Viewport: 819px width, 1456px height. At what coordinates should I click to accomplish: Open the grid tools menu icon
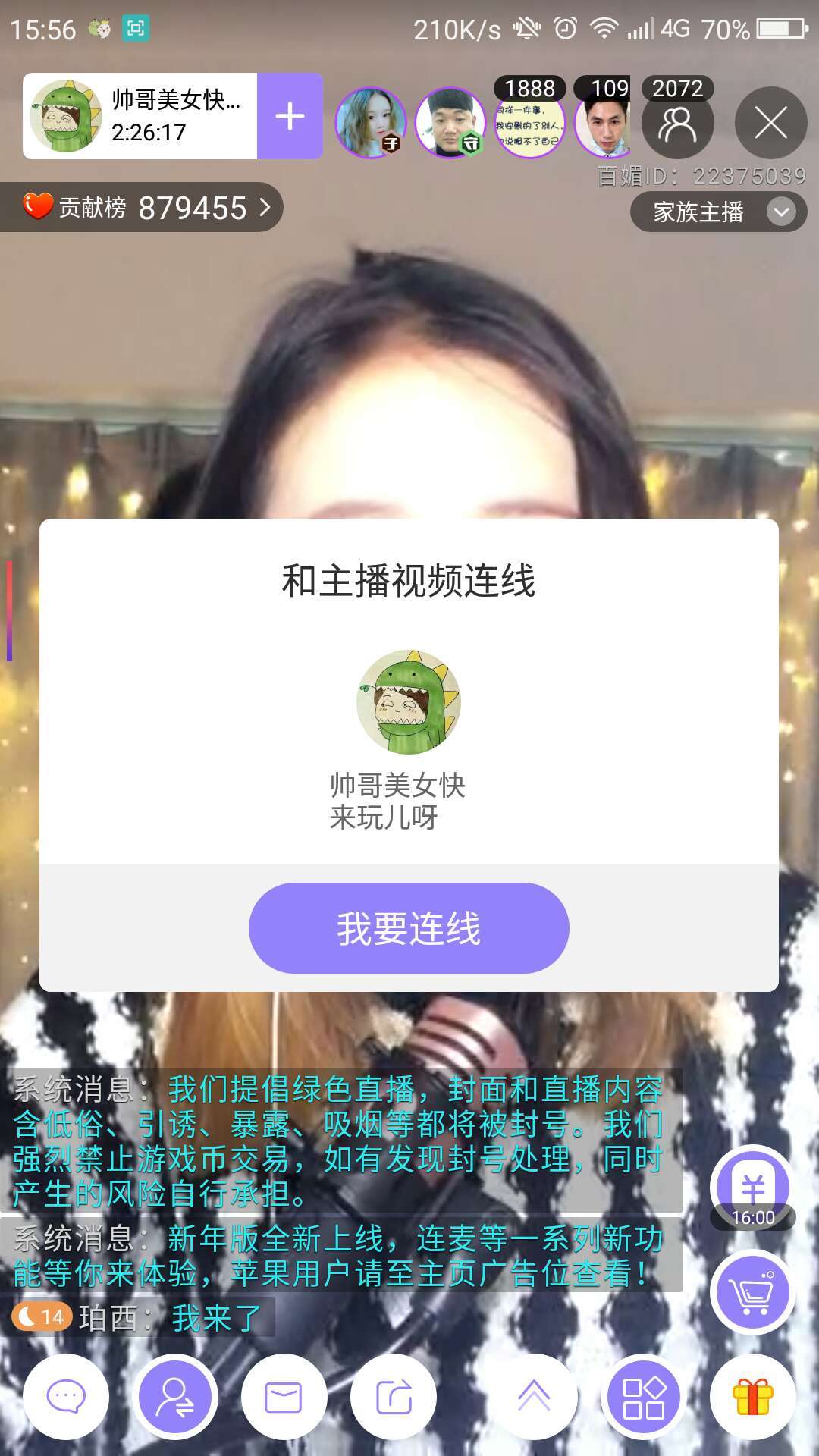pyautogui.click(x=644, y=1396)
